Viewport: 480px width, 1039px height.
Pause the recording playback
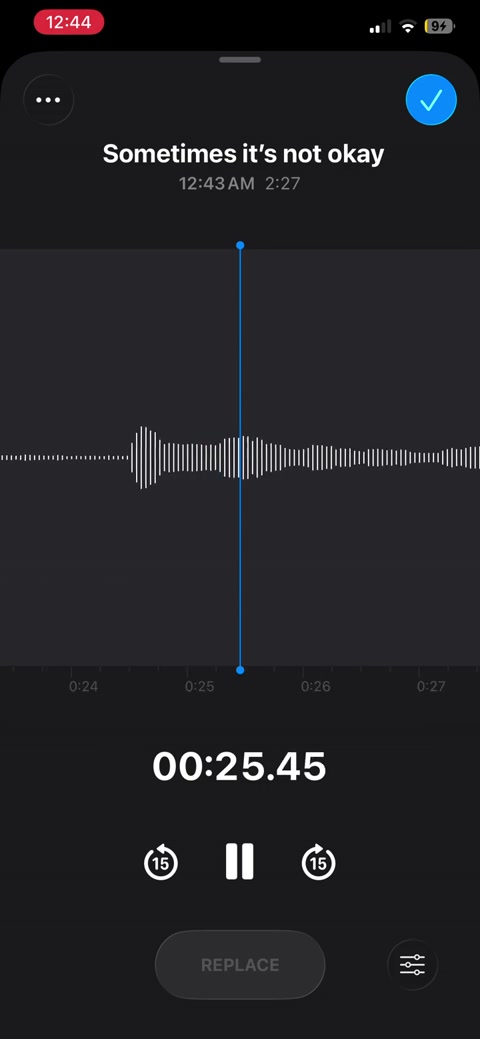[239, 861]
